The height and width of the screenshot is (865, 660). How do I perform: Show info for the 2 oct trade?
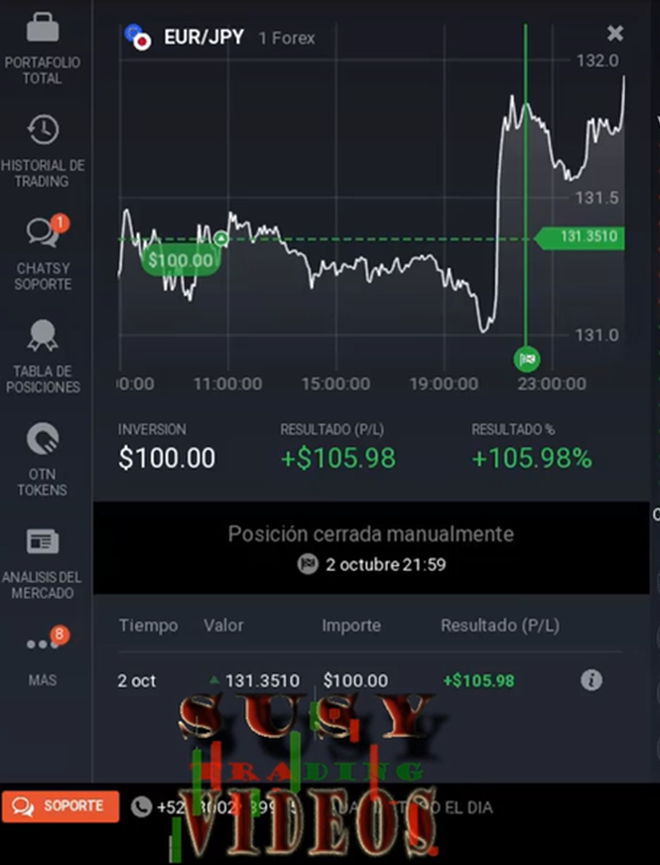pos(591,680)
